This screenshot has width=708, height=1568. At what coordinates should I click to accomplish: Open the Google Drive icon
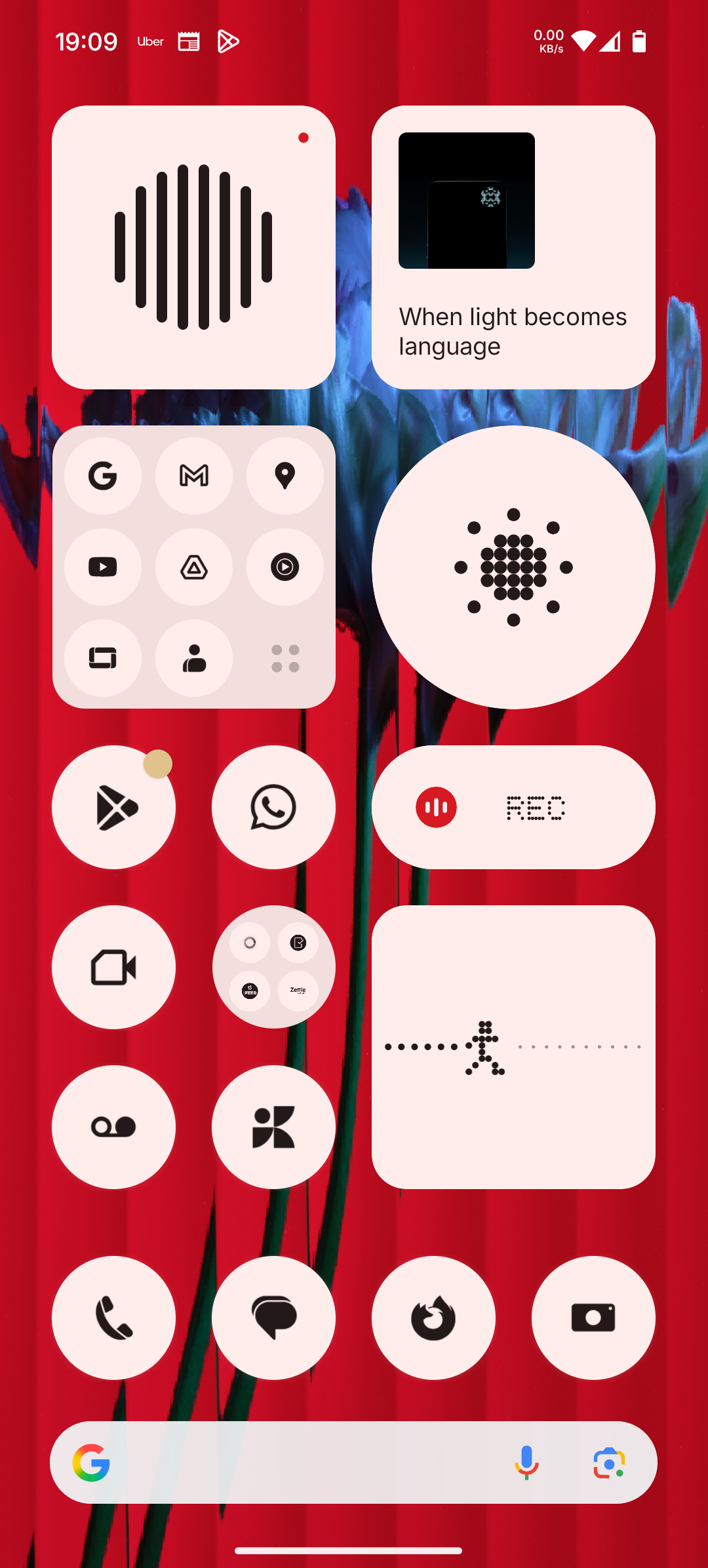[x=194, y=567]
